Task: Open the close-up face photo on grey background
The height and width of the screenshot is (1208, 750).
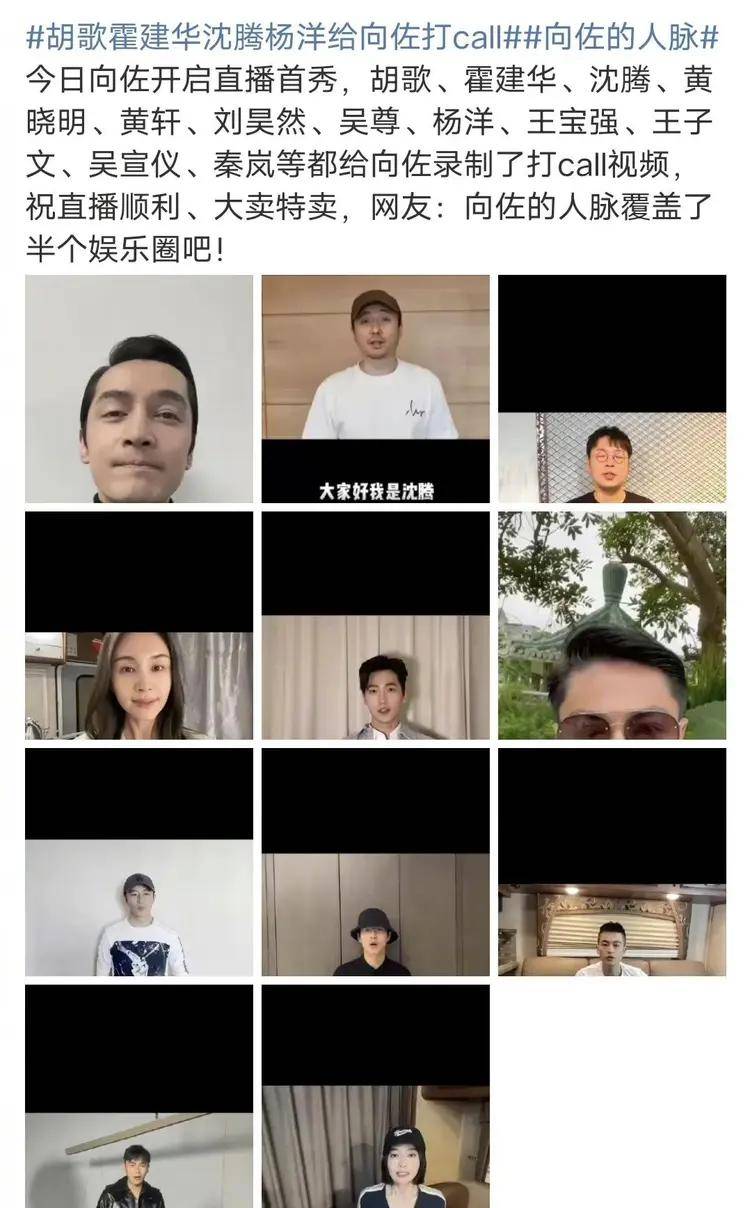Action: click(139, 389)
